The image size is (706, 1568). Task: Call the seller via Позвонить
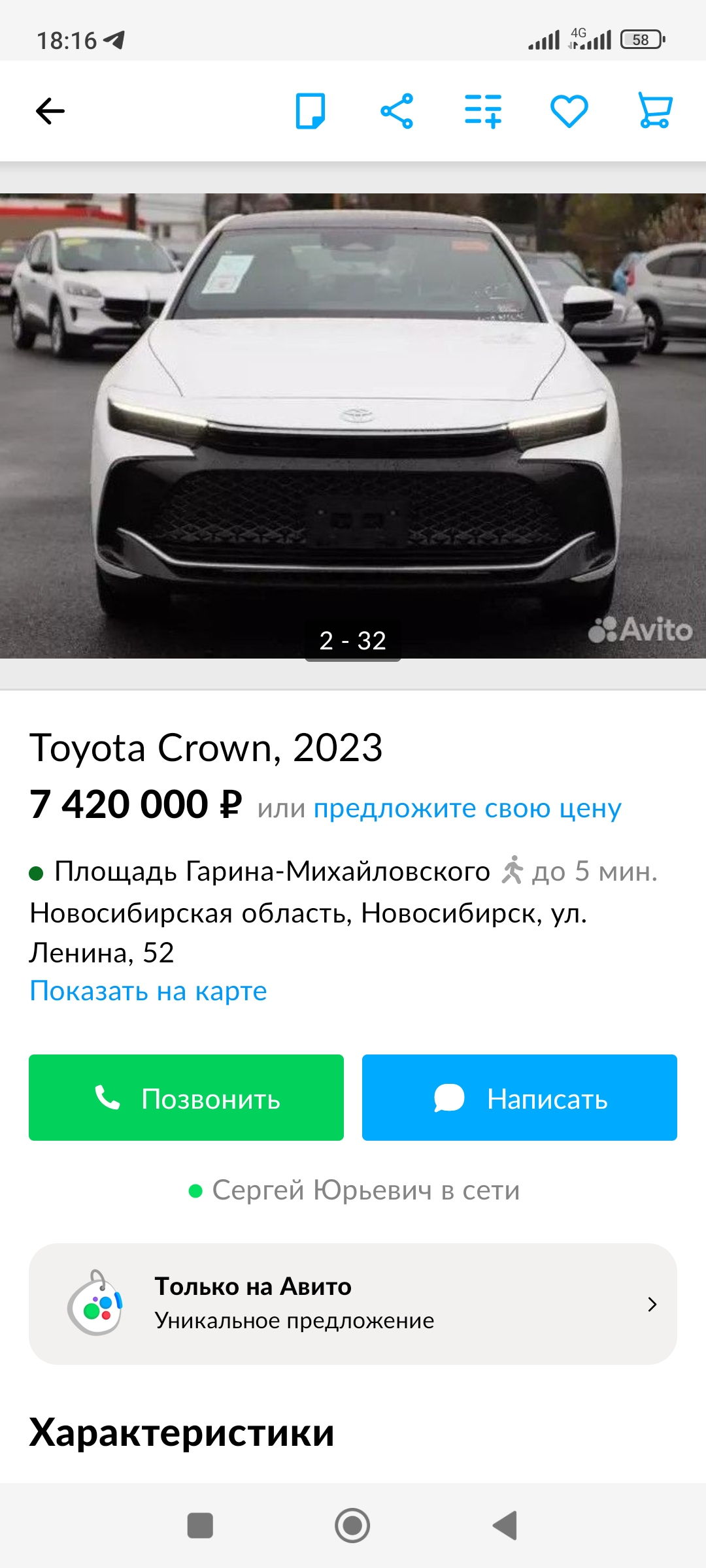(186, 1098)
